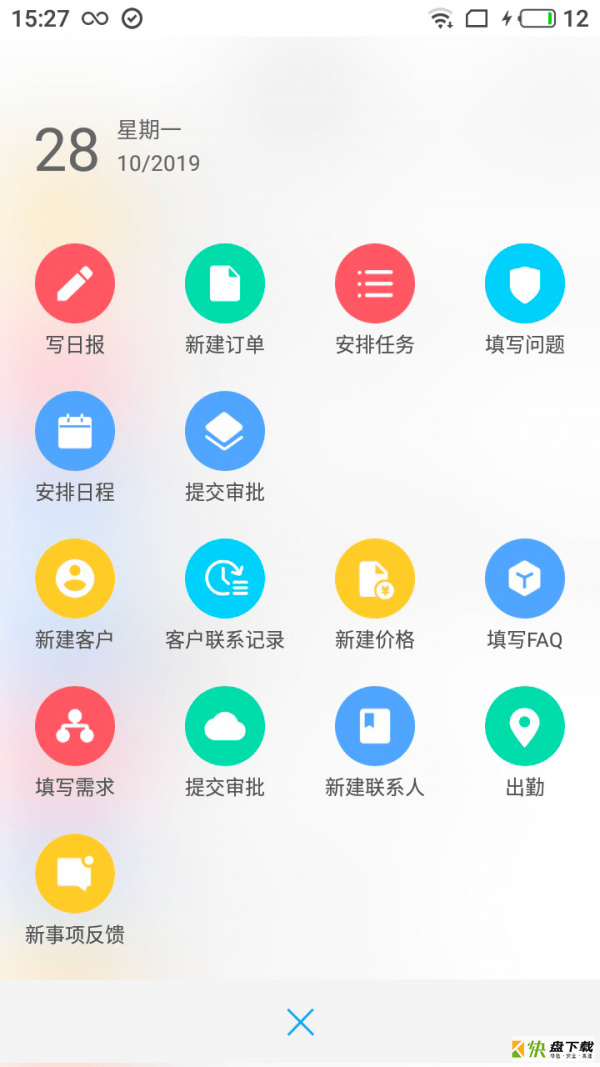Create a contact using 新建联系人

tap(375, 726)
